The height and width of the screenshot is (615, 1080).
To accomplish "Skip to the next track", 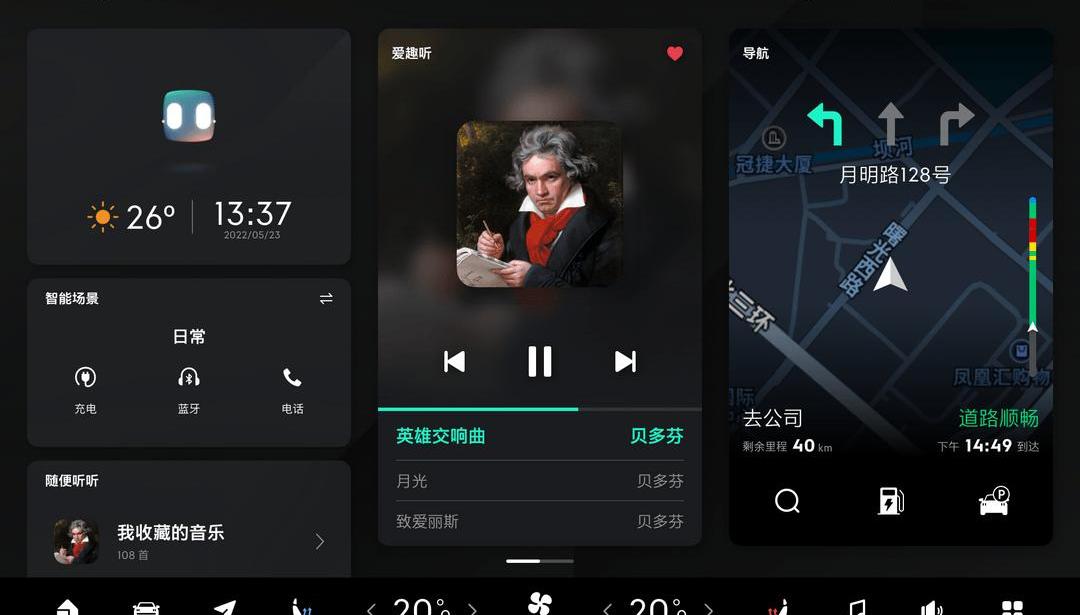I will click(625, 361).
